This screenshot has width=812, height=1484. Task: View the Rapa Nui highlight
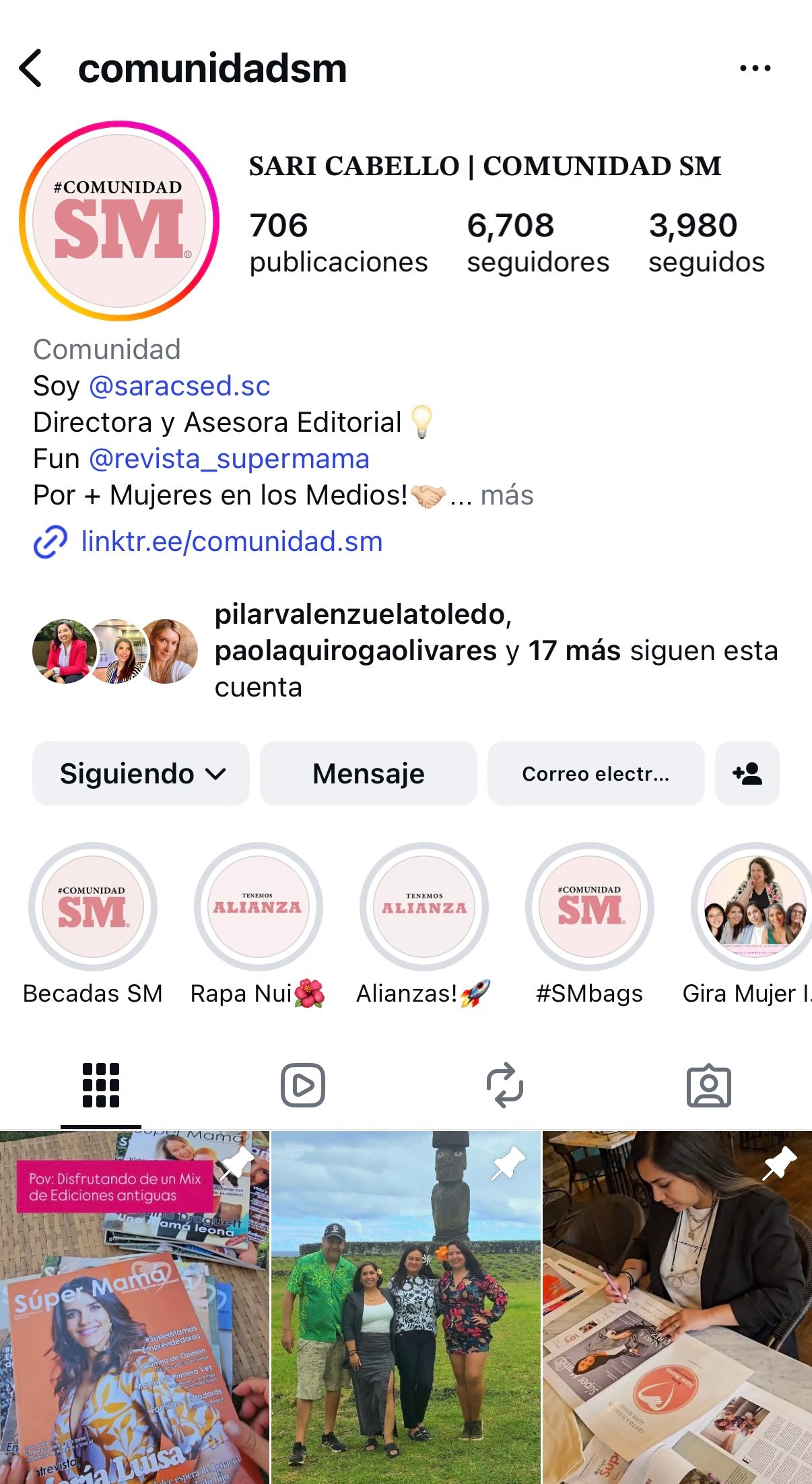pos(258,907)
